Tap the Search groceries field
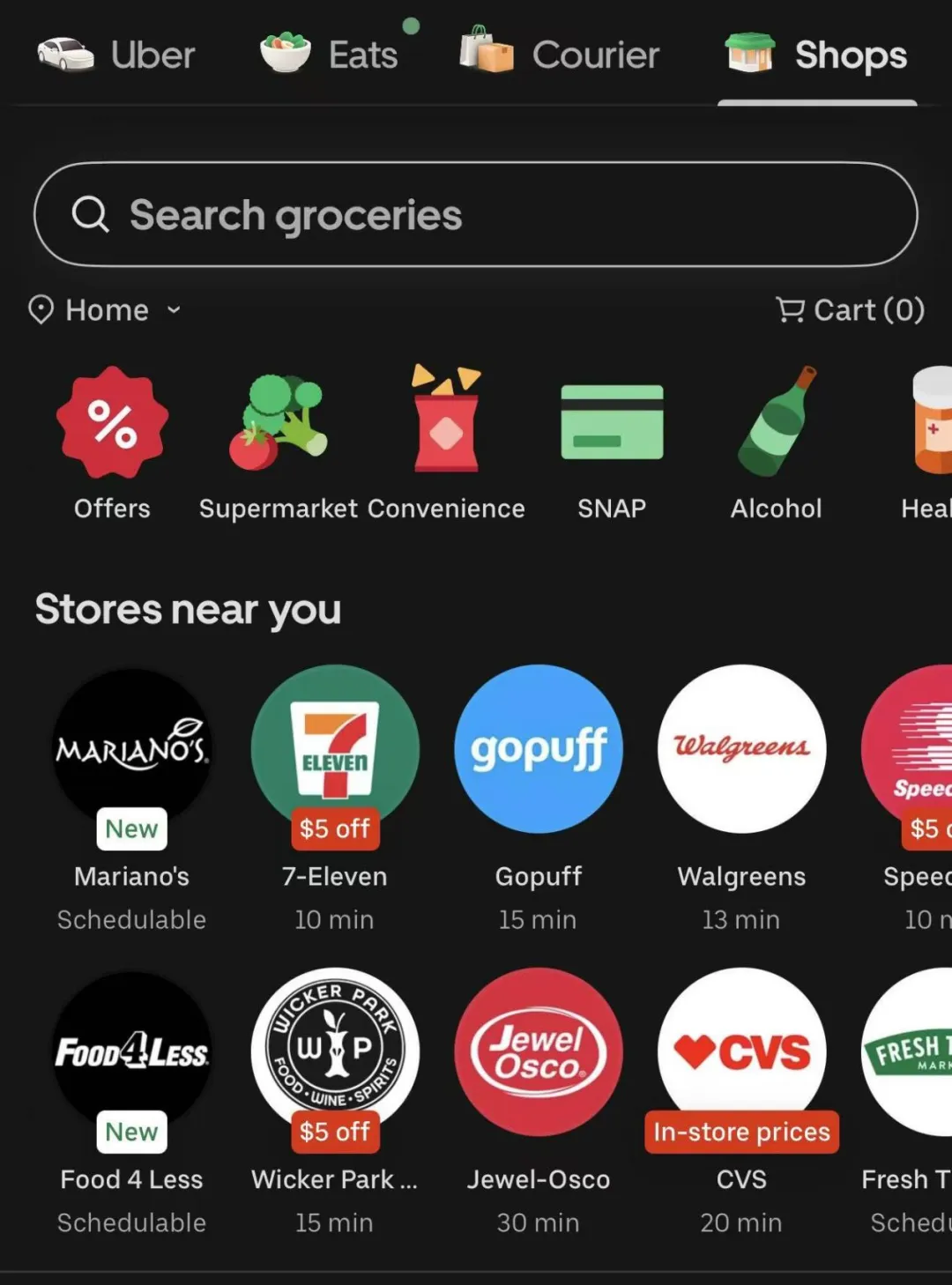This screenshot has width=952, height=1285. click(476, 214)
